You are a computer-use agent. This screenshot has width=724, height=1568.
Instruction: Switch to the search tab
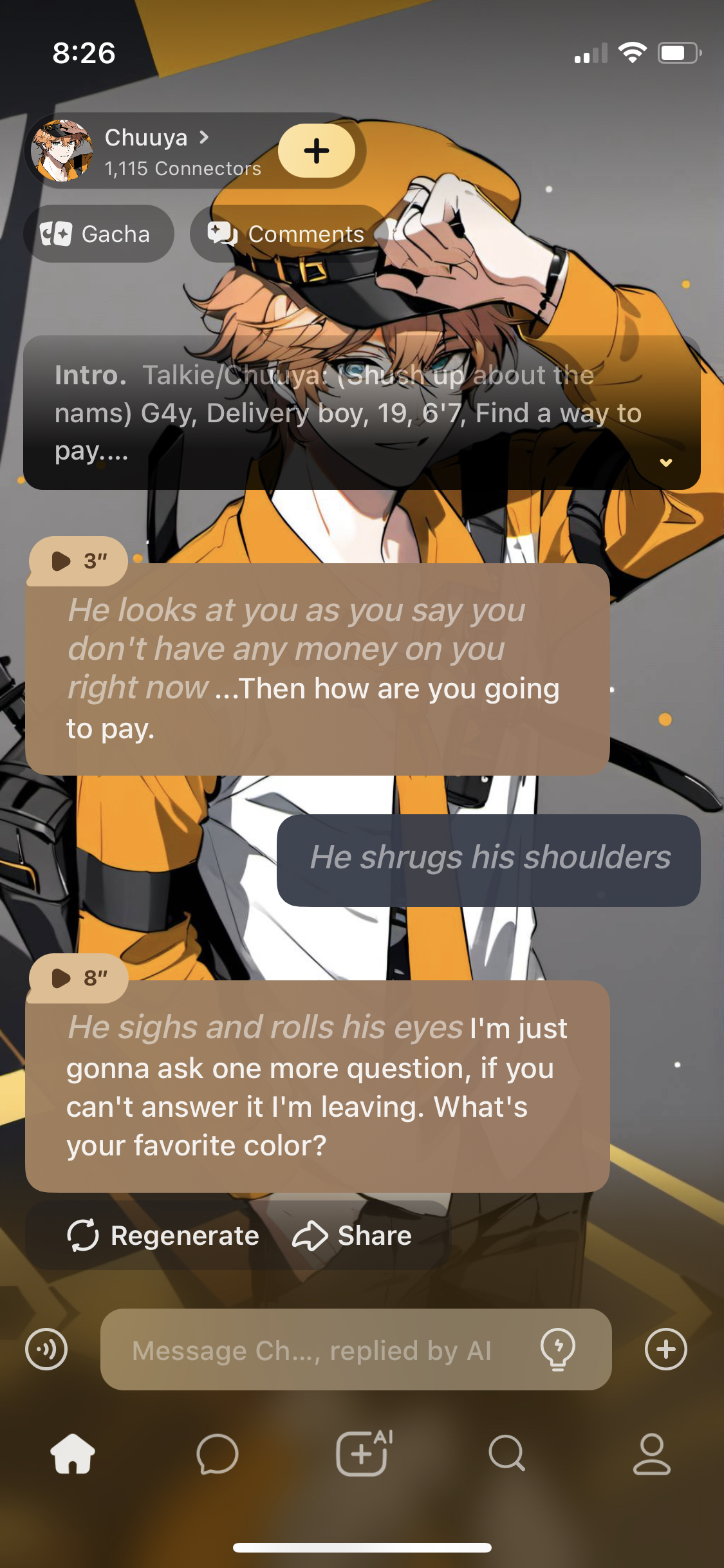(x=506, y=1454)
